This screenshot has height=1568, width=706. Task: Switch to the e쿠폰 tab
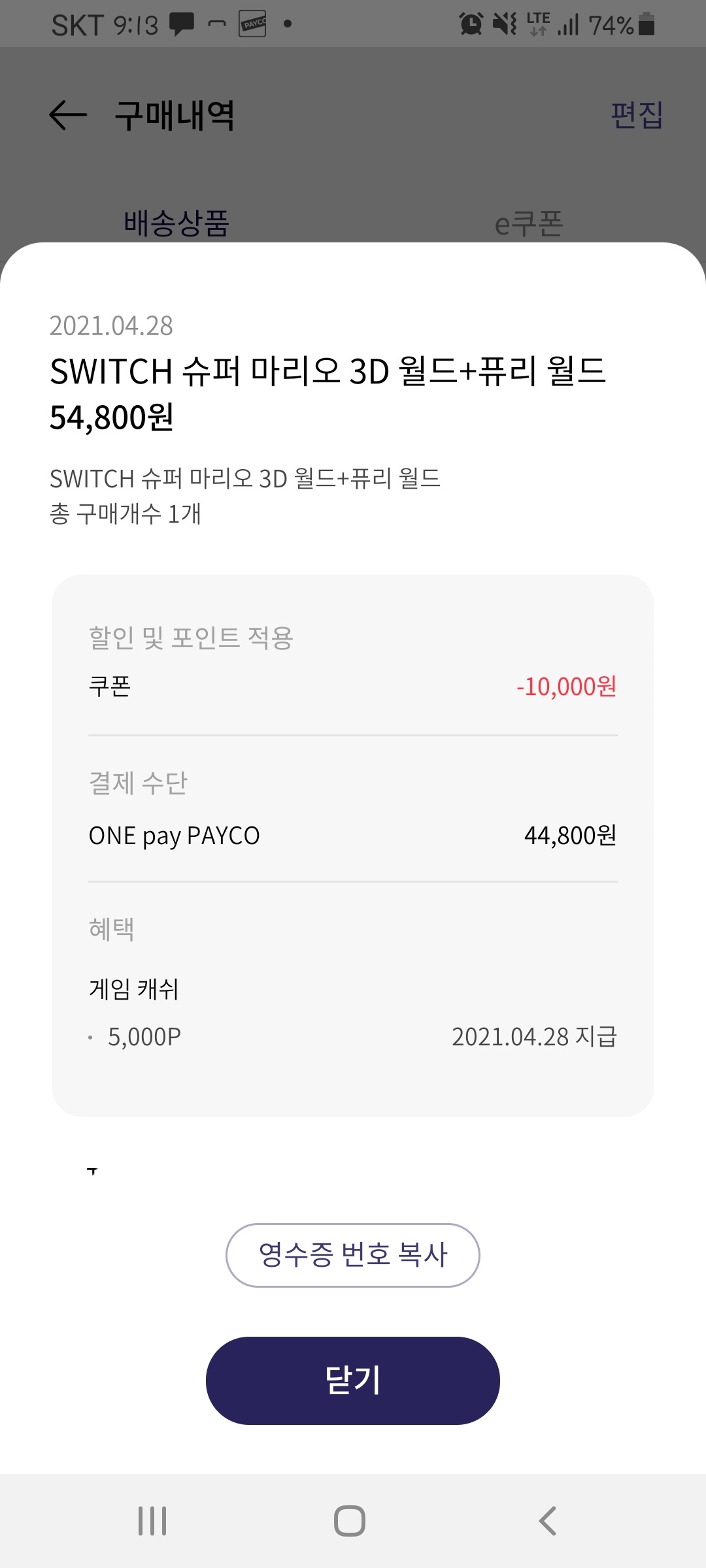529,223
